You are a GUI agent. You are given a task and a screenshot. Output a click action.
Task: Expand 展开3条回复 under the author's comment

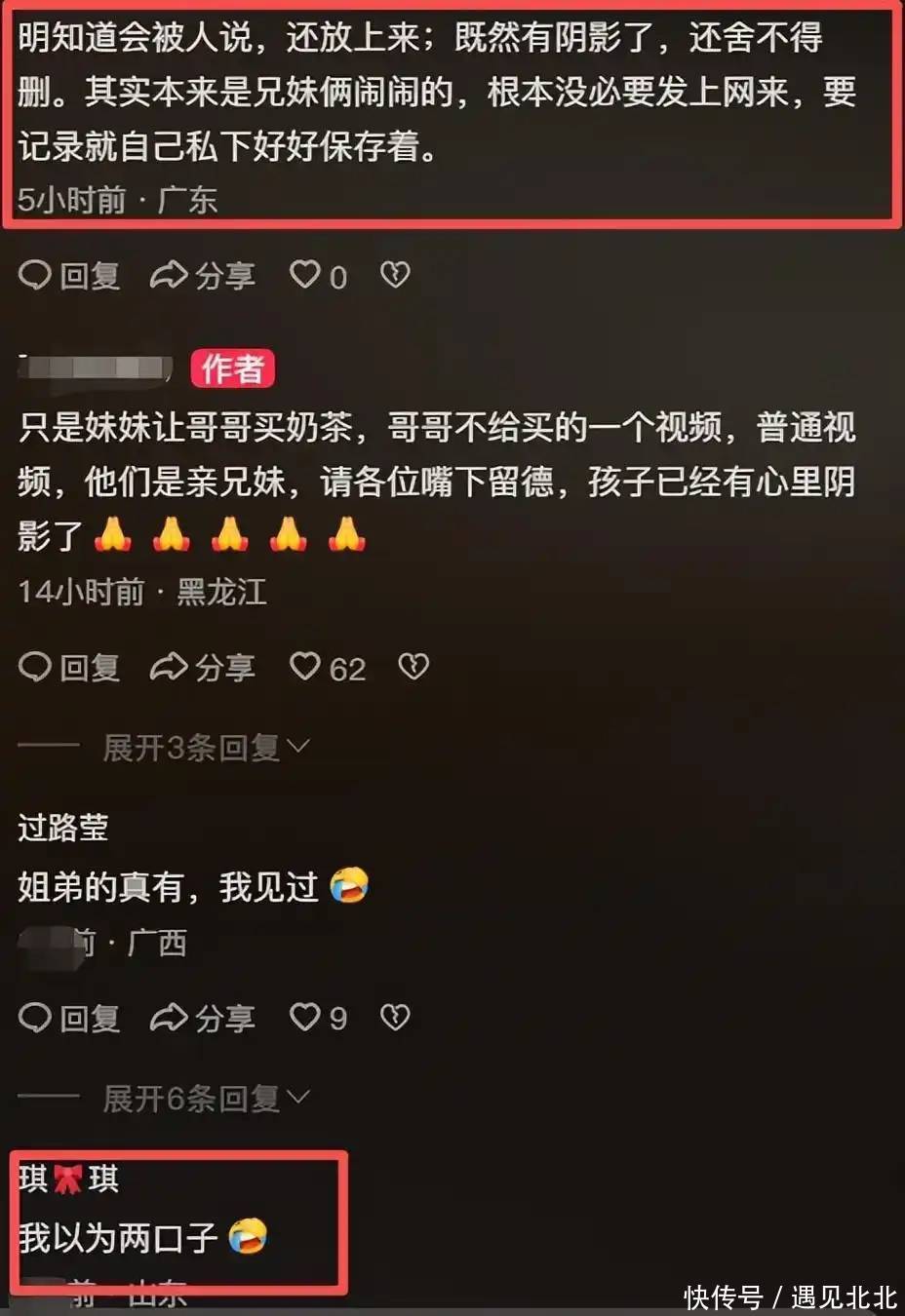[x=207, y=748]
